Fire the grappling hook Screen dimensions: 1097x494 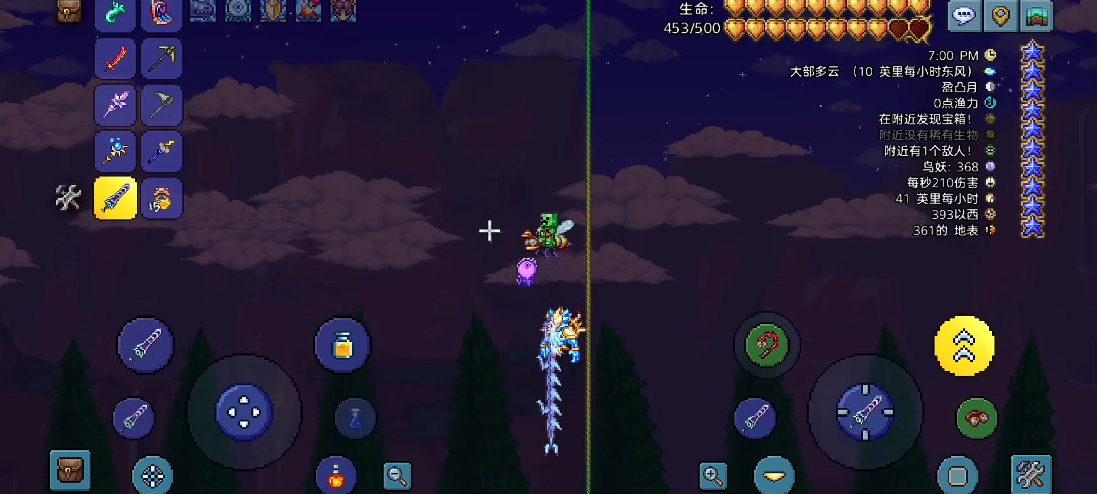point(767,345)
